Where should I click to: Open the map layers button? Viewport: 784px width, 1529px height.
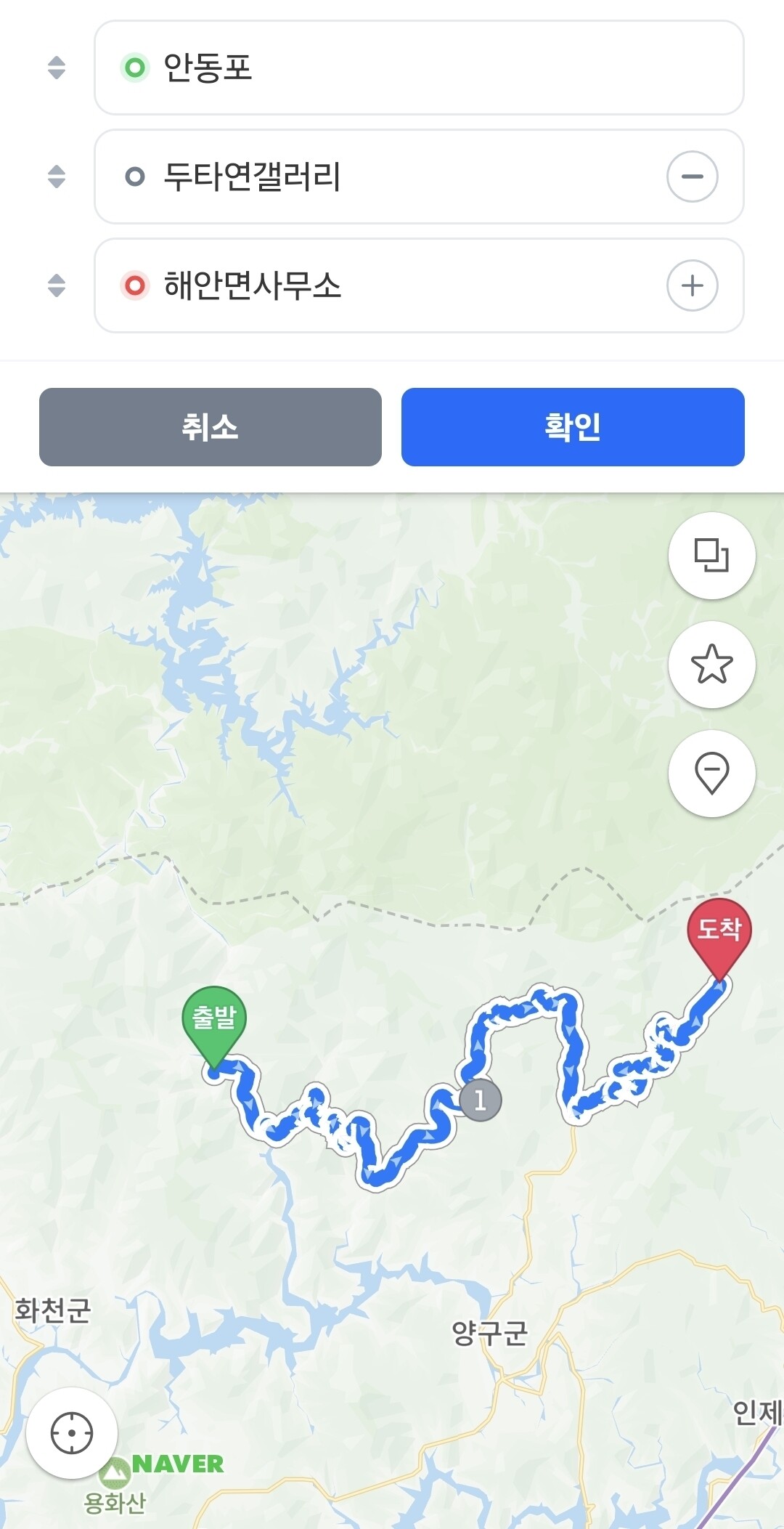(711, 556)
